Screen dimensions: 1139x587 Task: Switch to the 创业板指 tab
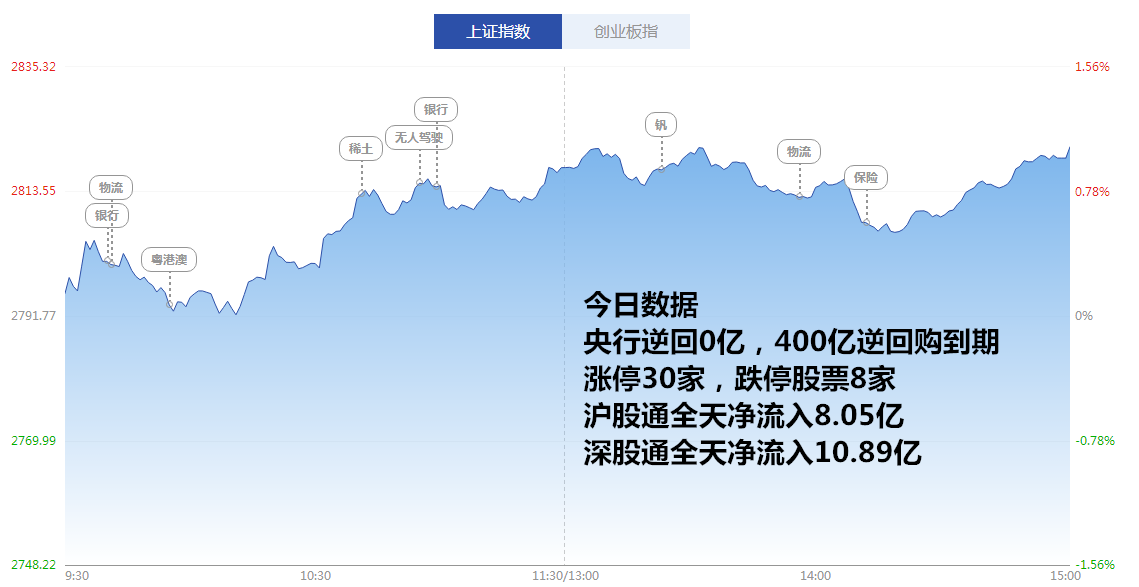[626, 31]
